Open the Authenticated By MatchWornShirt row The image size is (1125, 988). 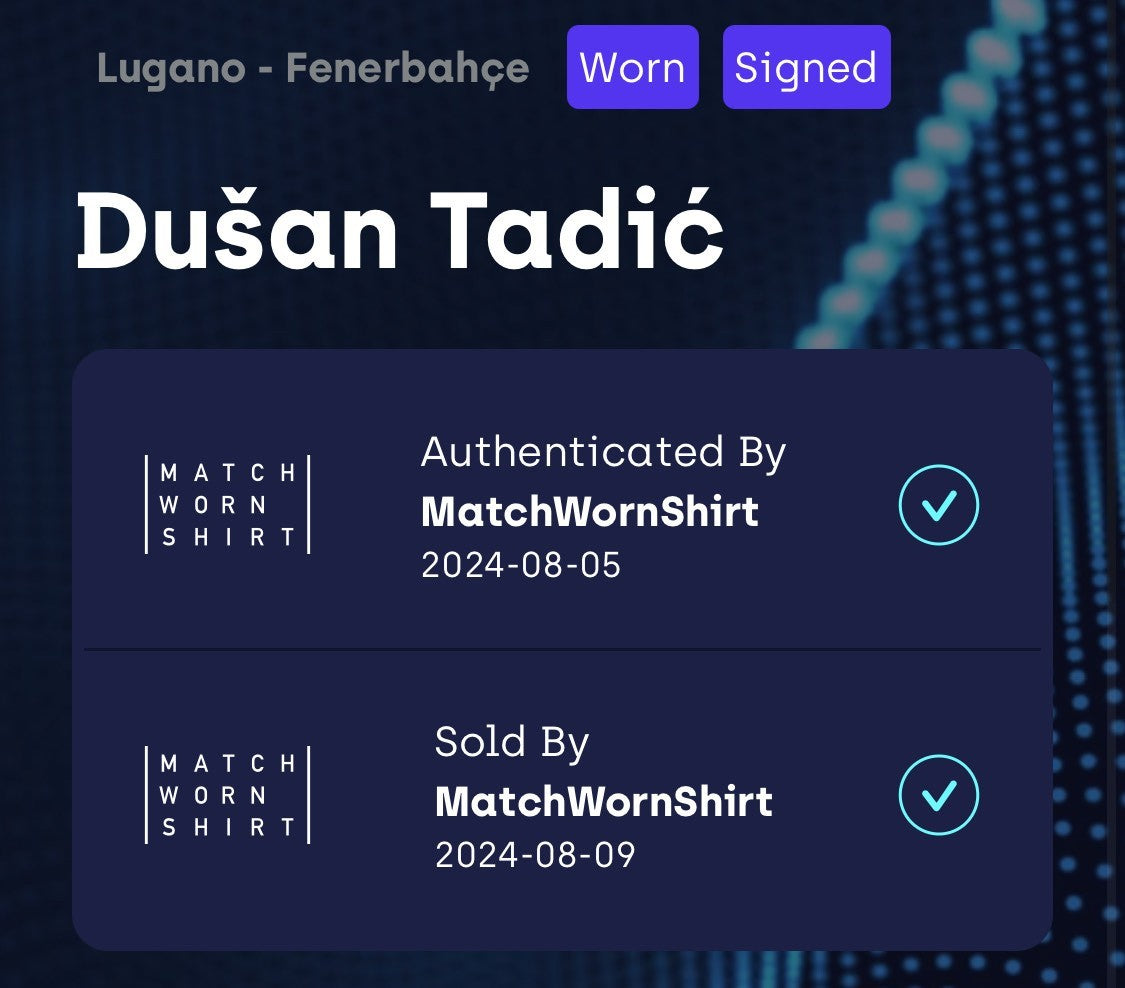[561, 506]
